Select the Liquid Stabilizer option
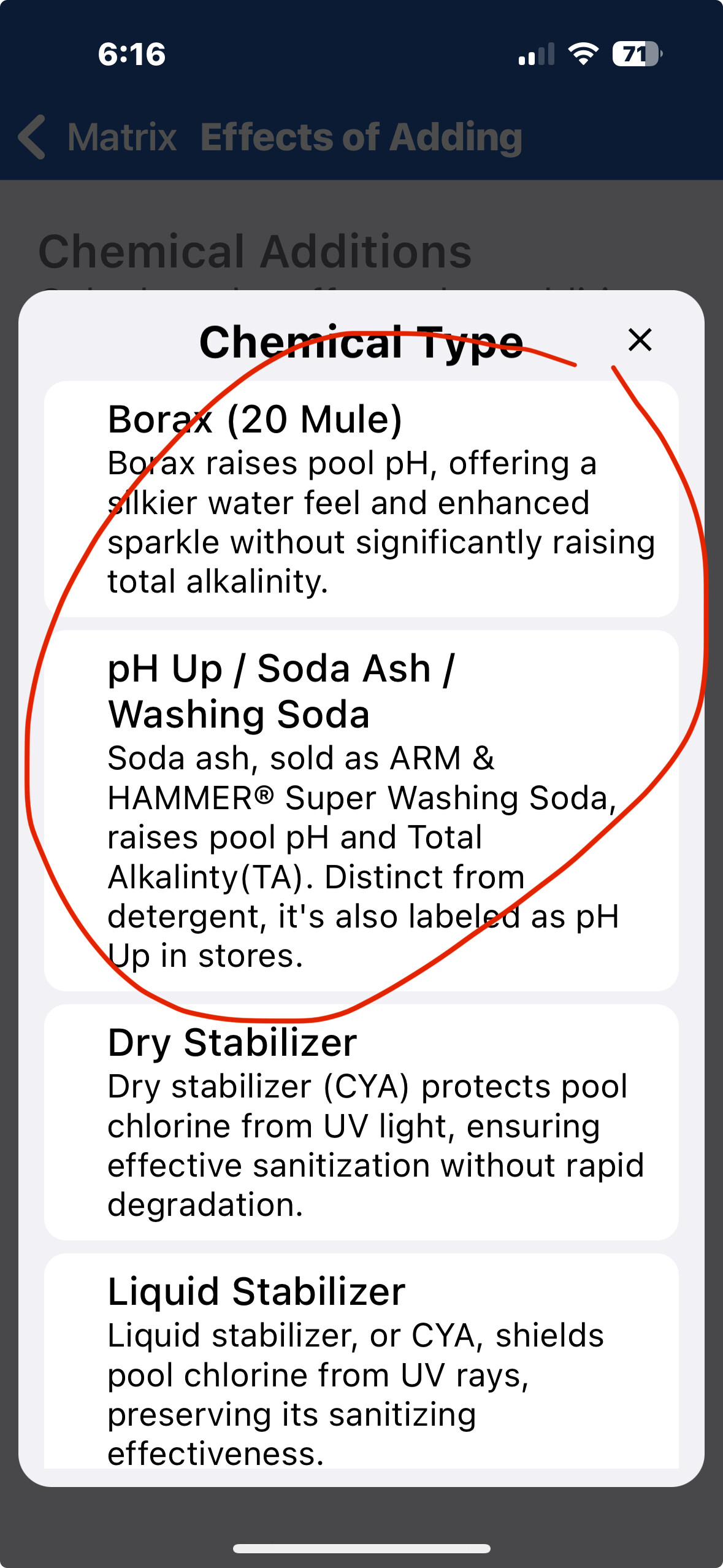 point(361,1362)
